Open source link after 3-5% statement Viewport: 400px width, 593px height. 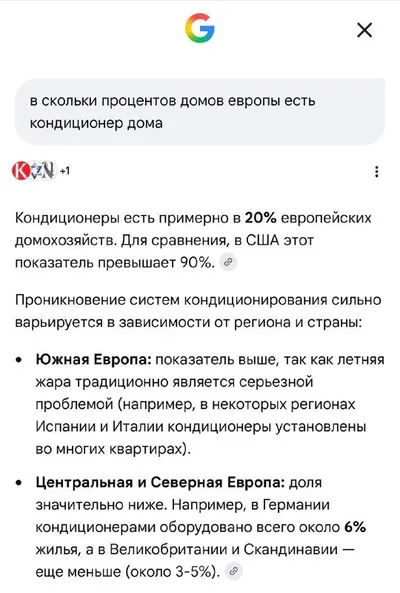click(234, 571)
